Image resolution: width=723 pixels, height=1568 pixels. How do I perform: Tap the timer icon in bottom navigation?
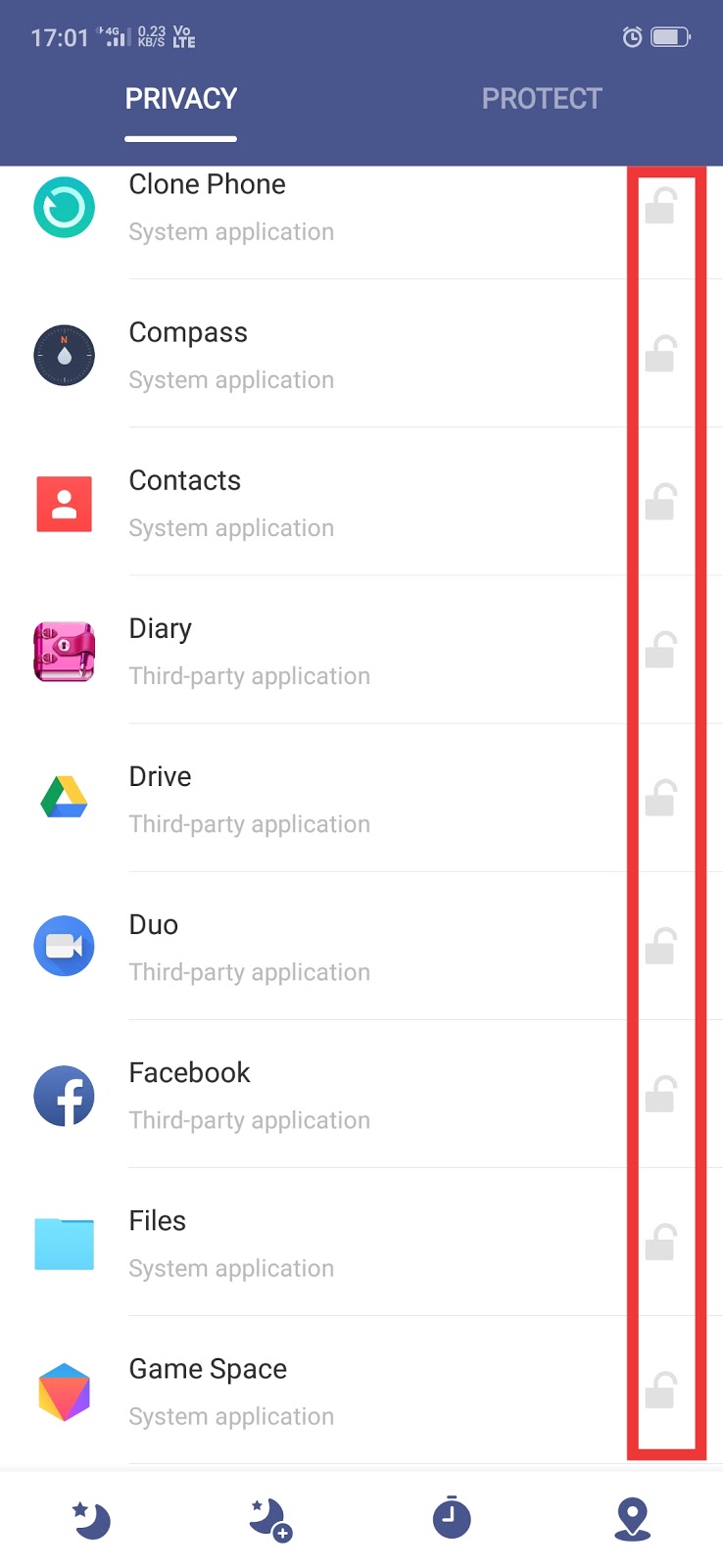click(452, 1517)
